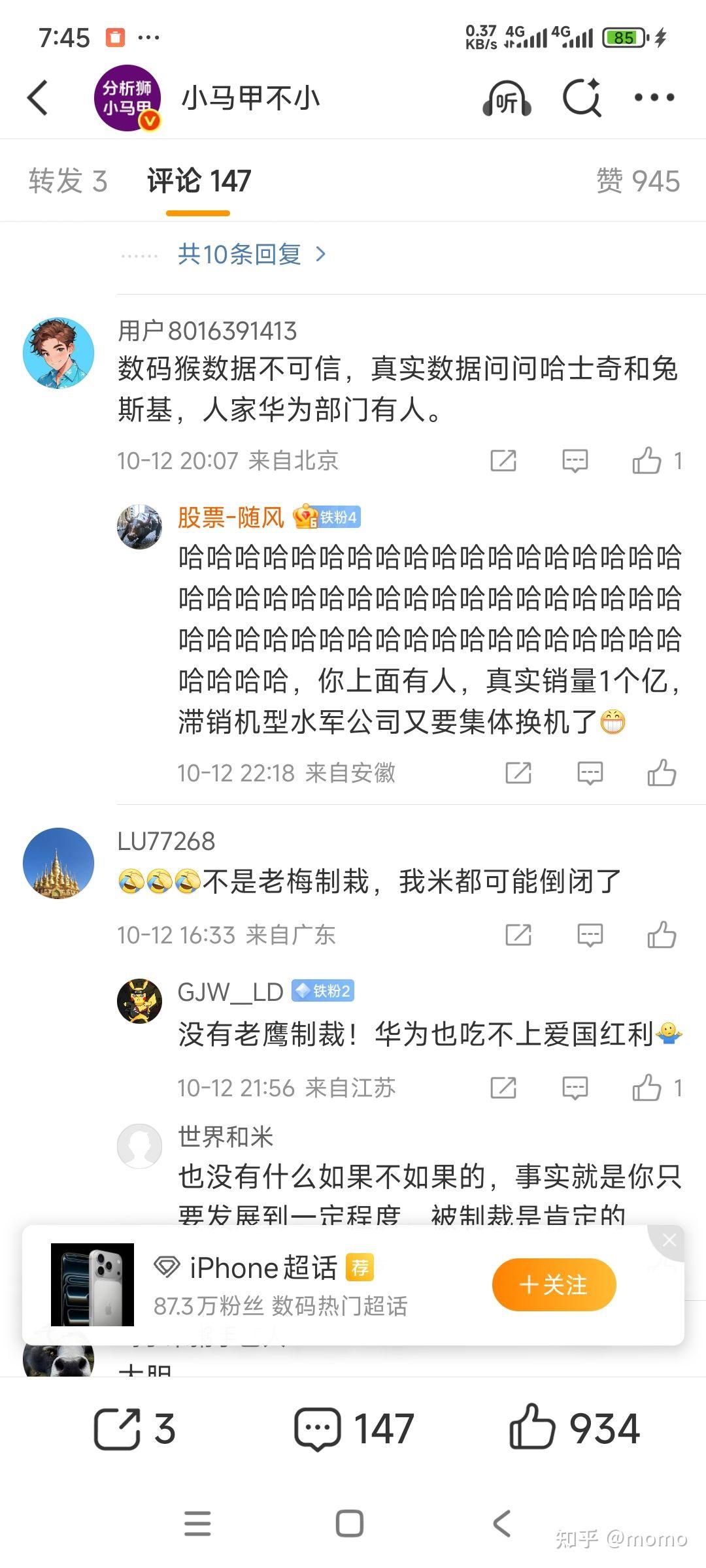Reply to comment by 用户8016391413

[575, 461]
